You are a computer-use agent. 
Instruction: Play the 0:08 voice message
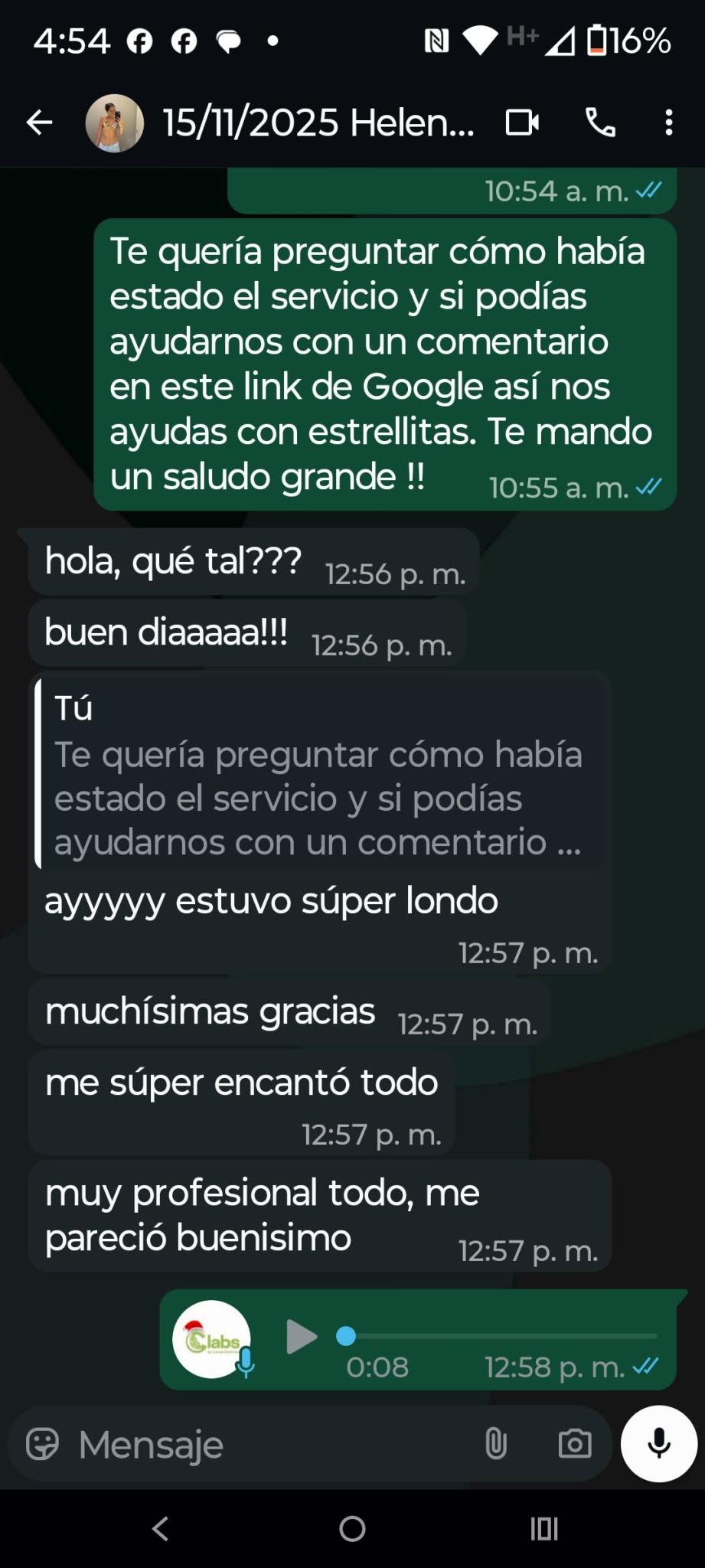301,1337
